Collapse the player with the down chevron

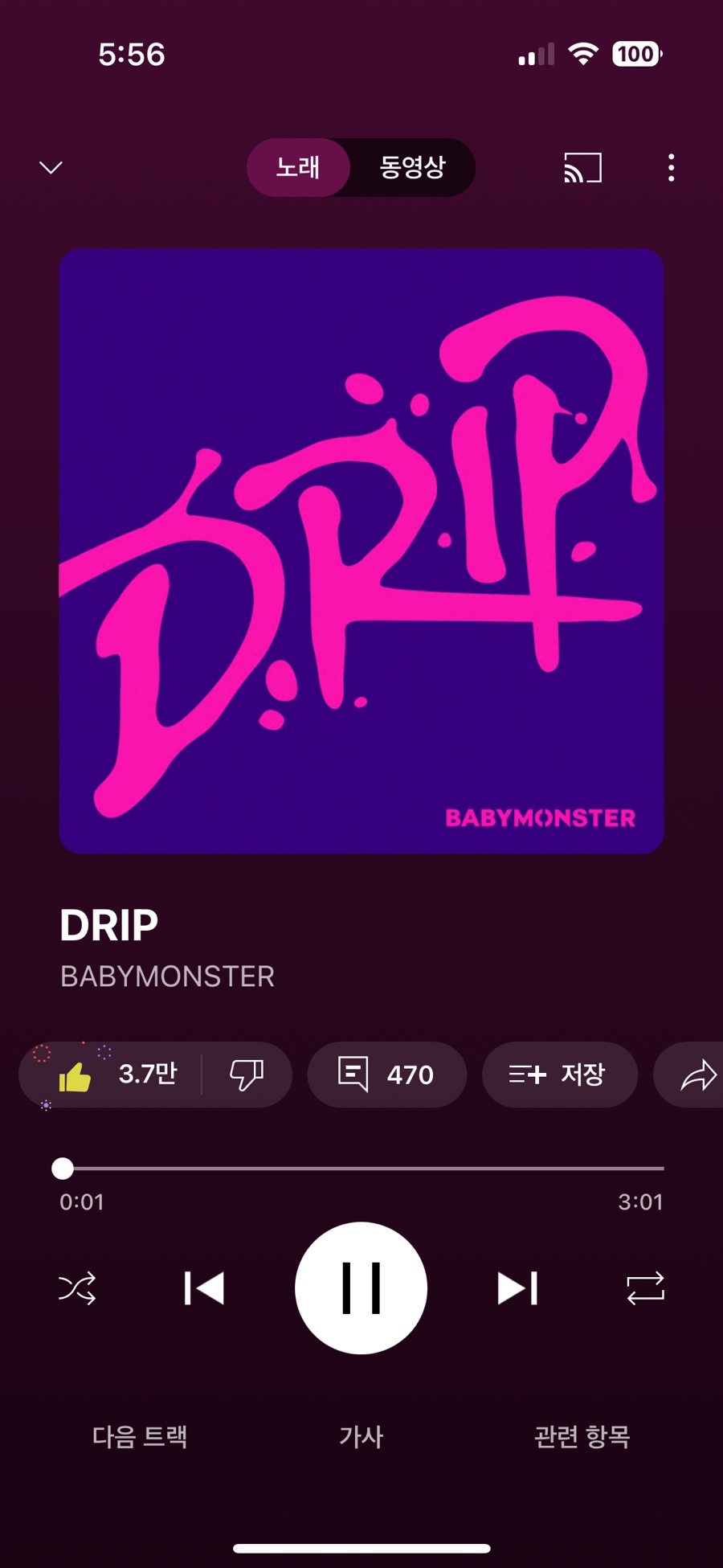click(51, 167)
